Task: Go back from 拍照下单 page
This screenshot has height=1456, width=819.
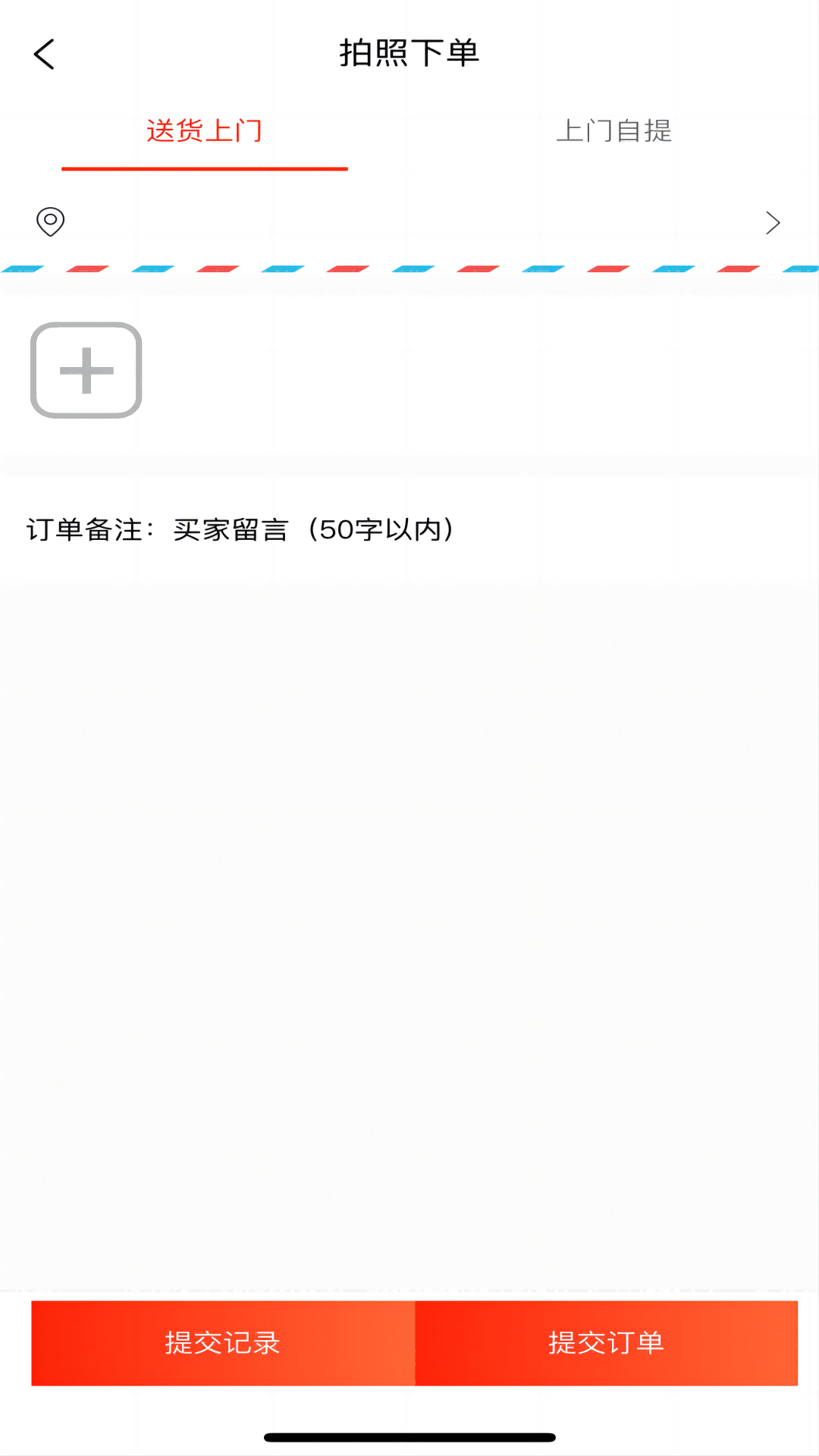Action: tap(45, 55)
